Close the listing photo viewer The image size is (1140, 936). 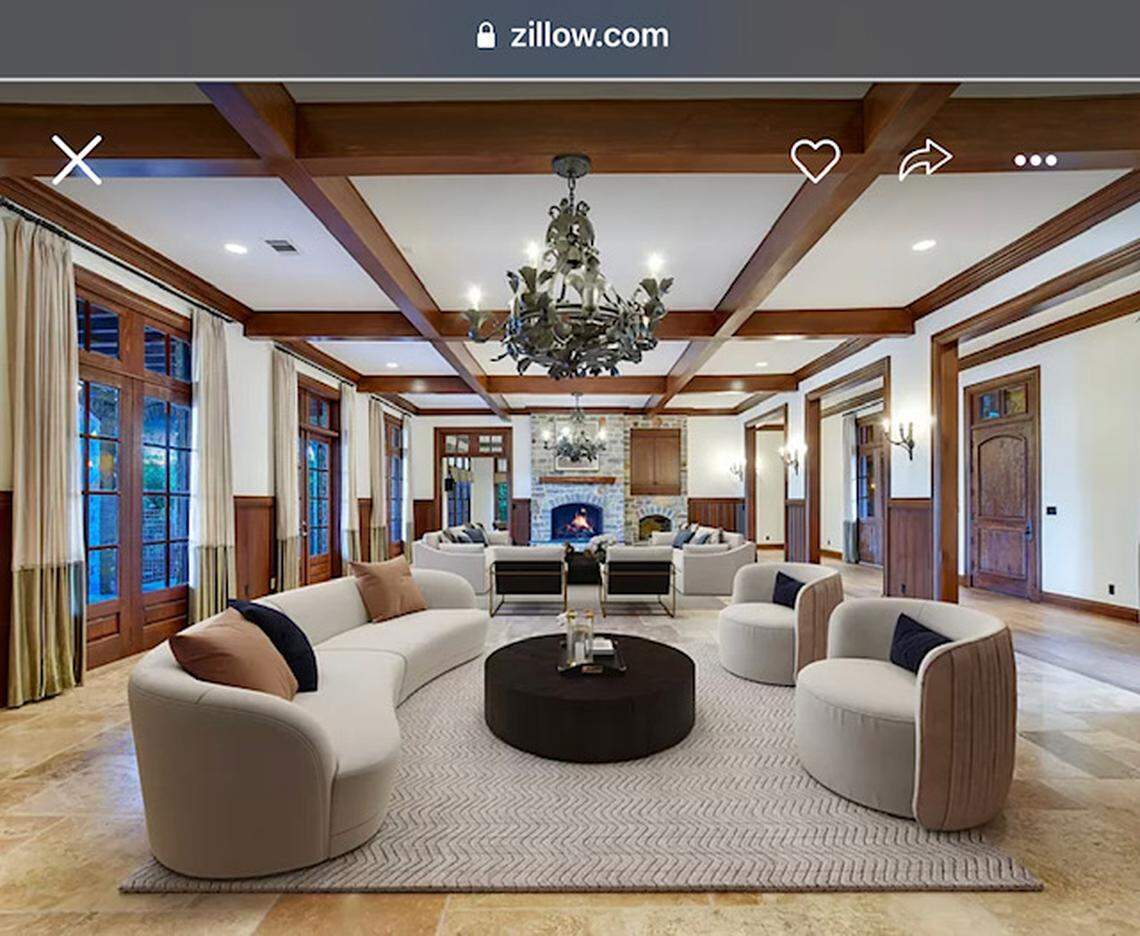(77, 160)
